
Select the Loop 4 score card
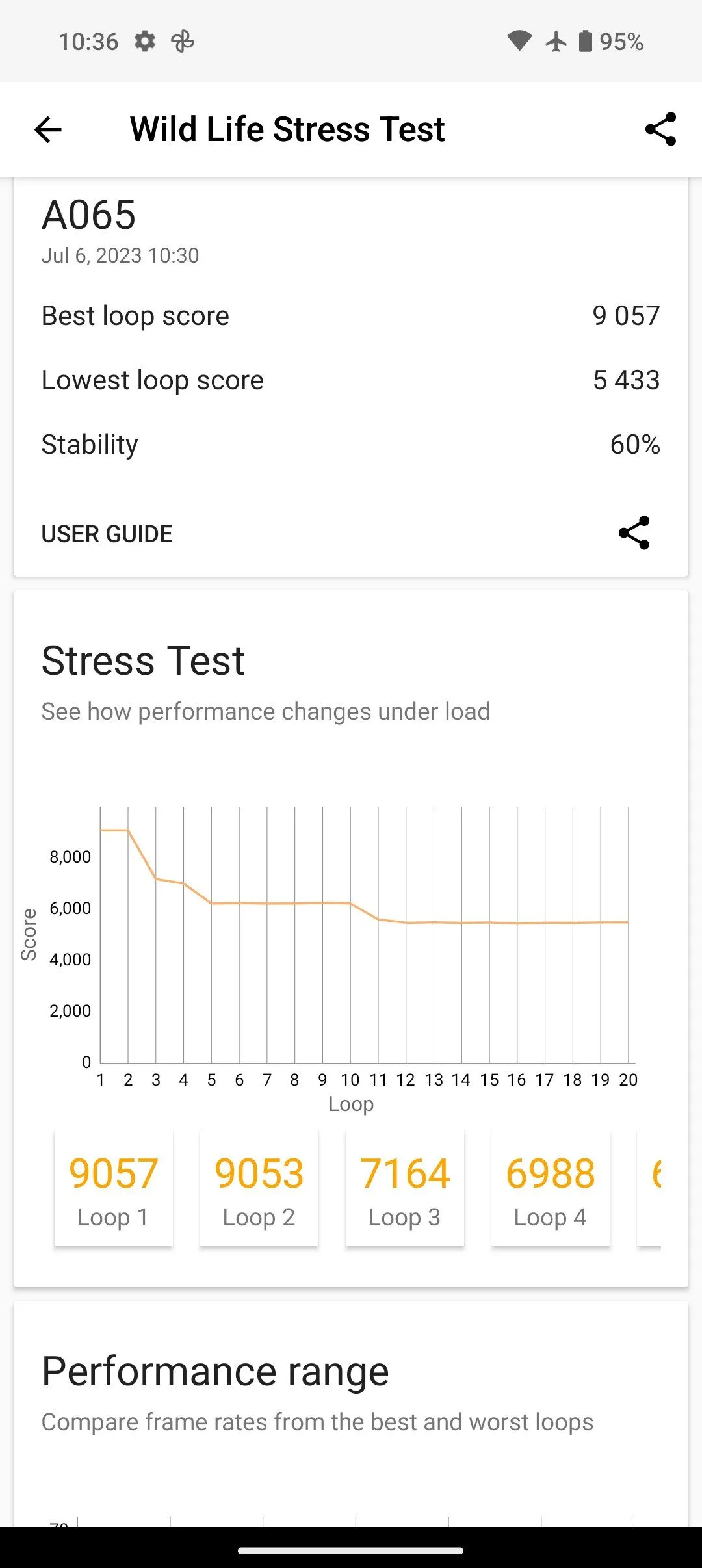click(x=551, y=1189)
